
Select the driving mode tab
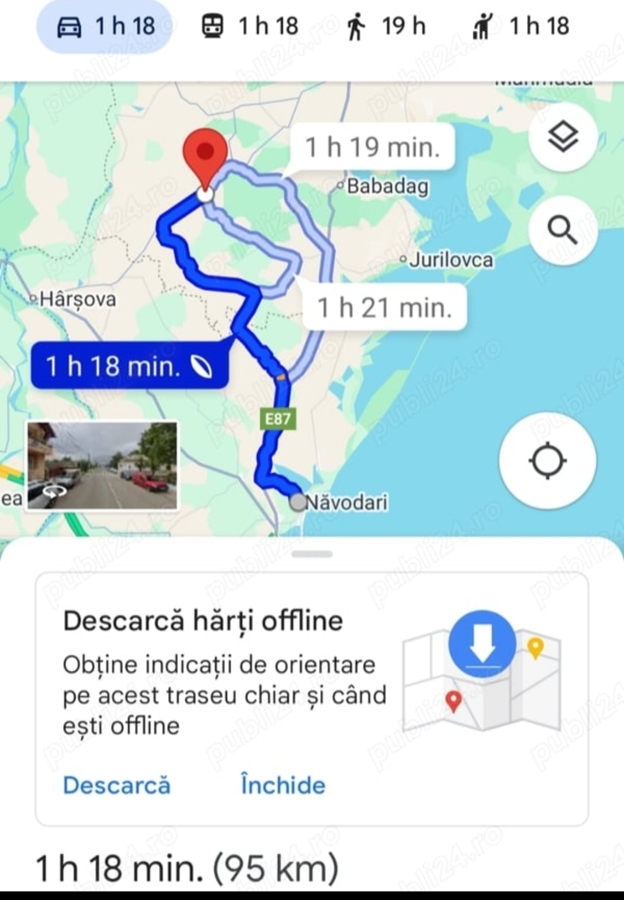point(103,26)
